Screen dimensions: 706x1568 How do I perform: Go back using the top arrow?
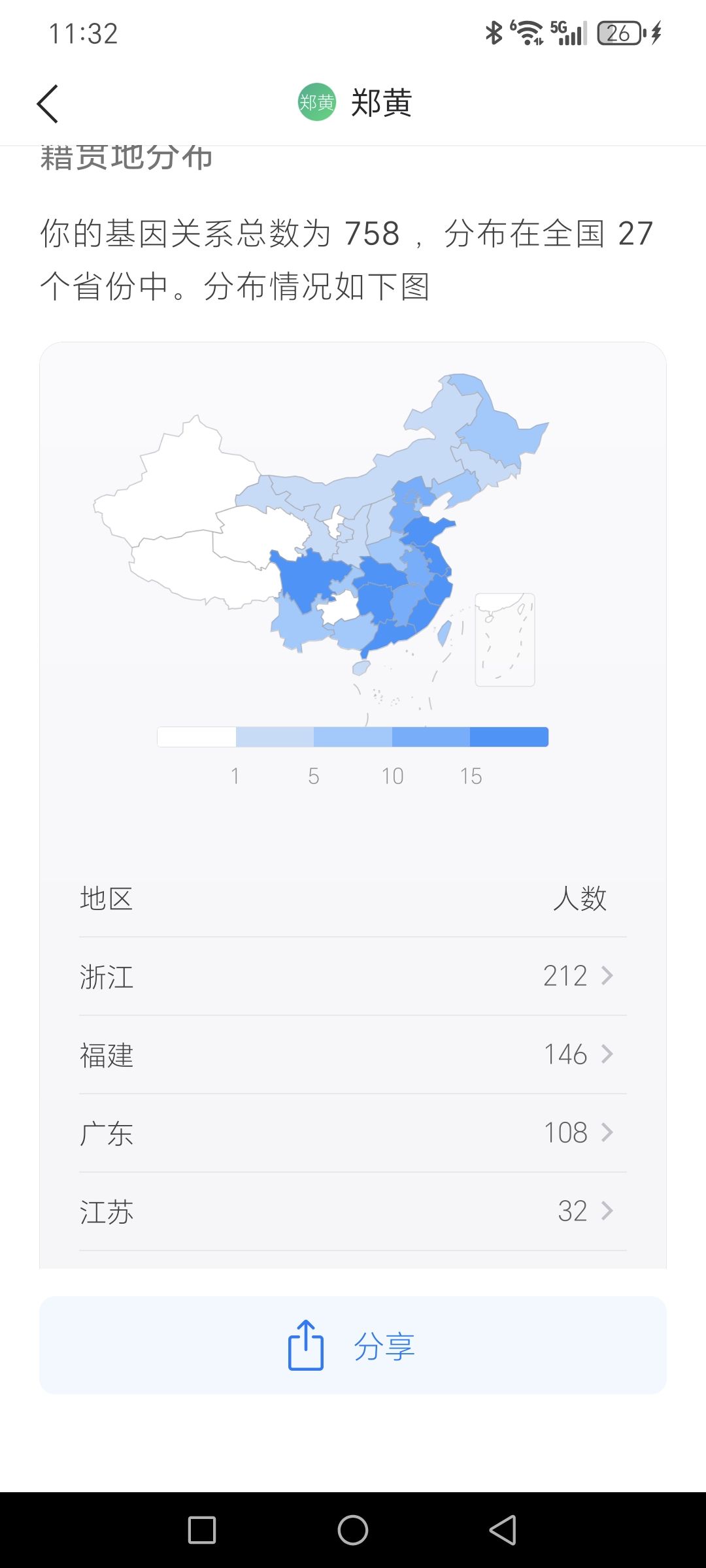[48, 103]
